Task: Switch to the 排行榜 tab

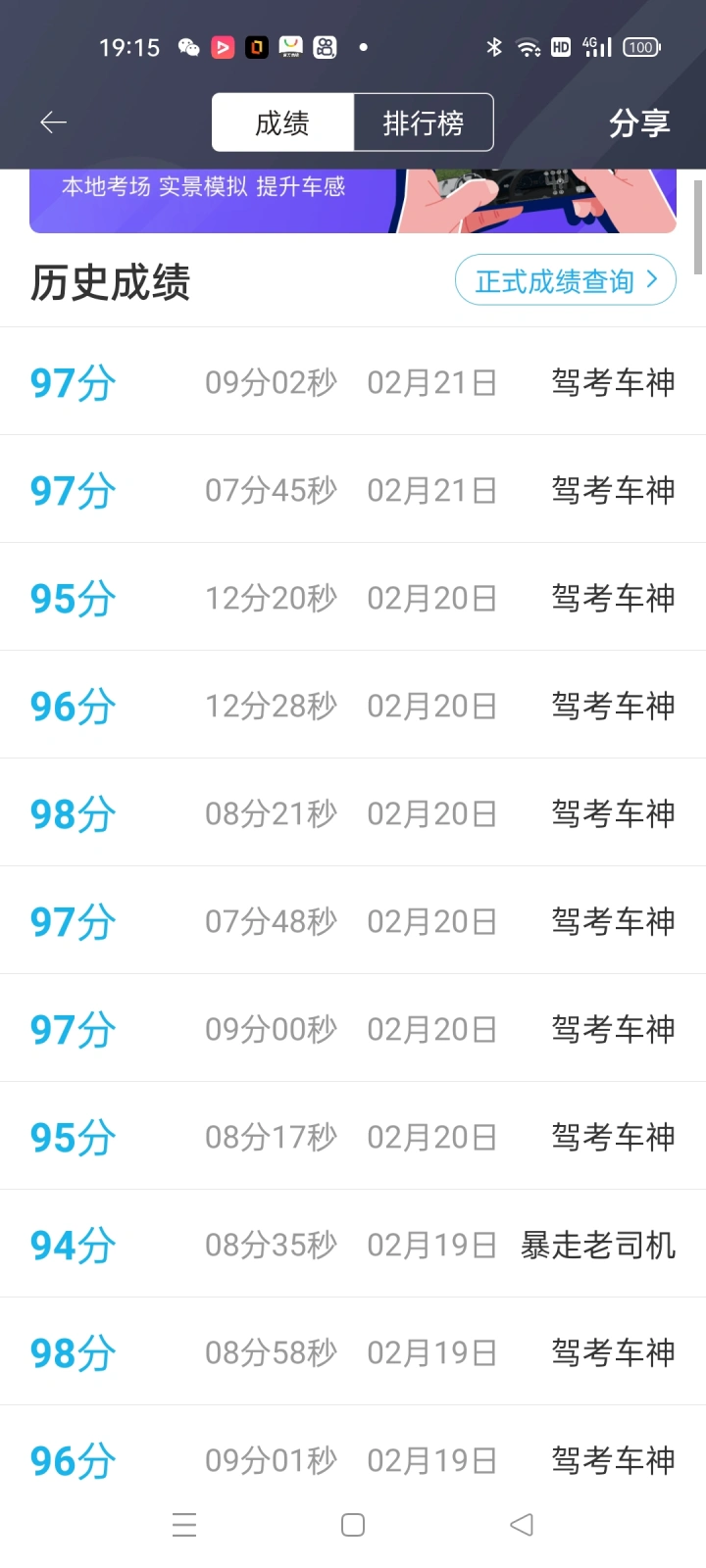Action: coord(423,122)
